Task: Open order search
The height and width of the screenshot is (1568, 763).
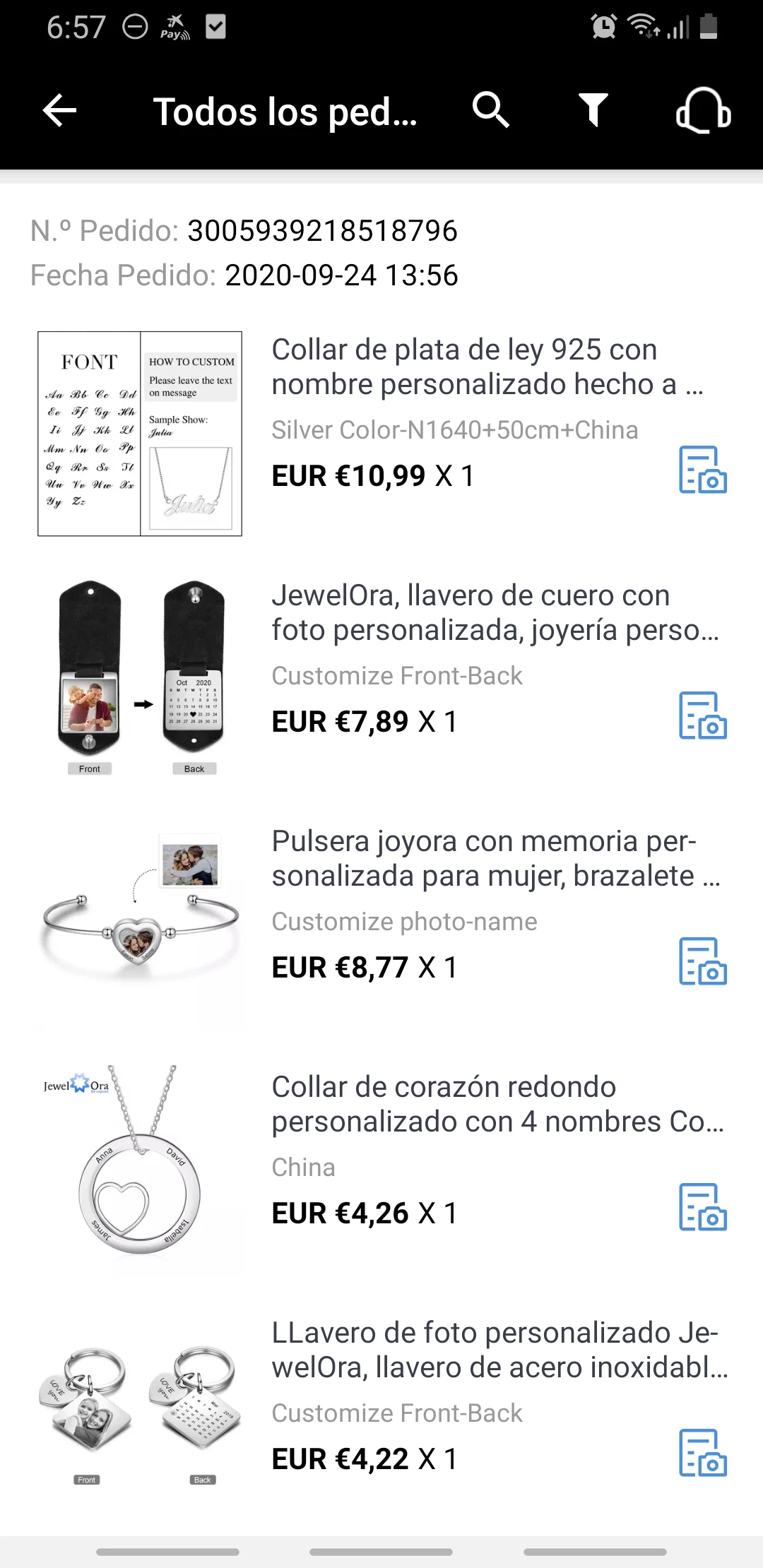Action: 491,110
